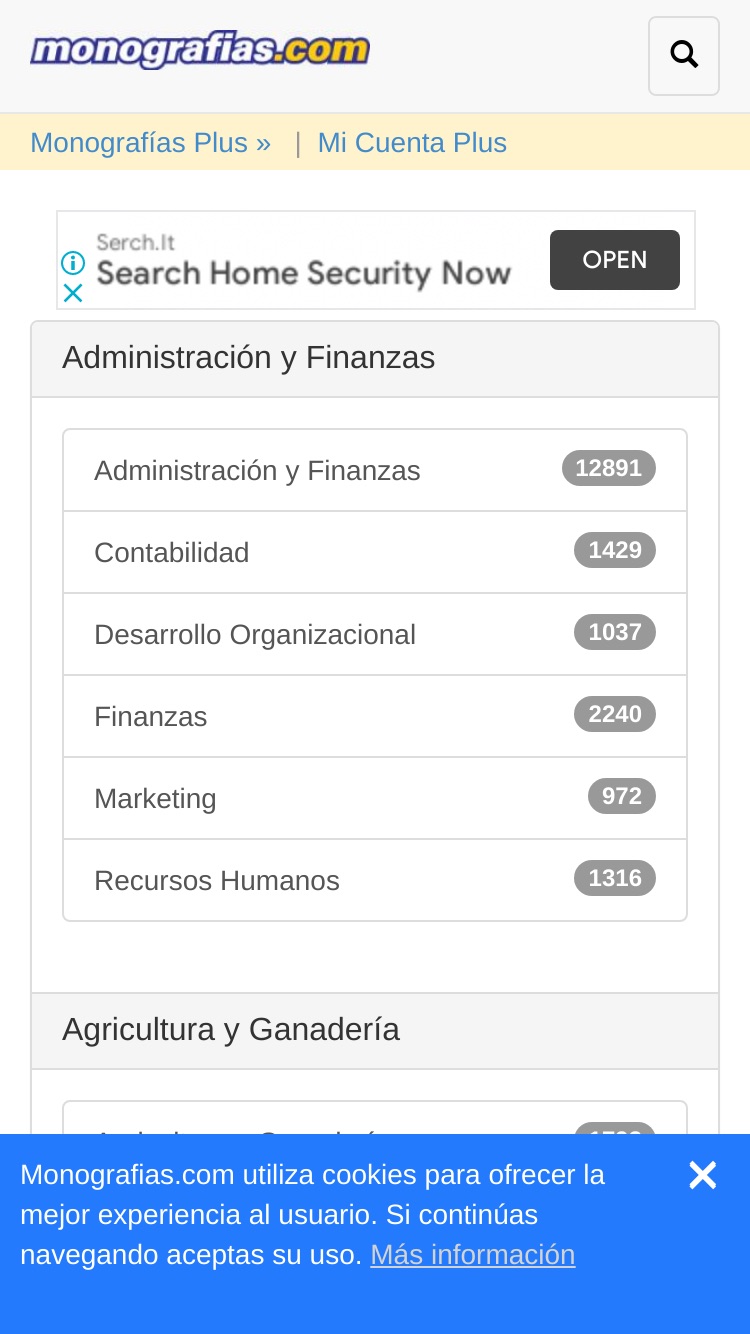This screenshot has width=750, height=1334.
Task: Open the ad info icon
Action: tap(73, 263)
